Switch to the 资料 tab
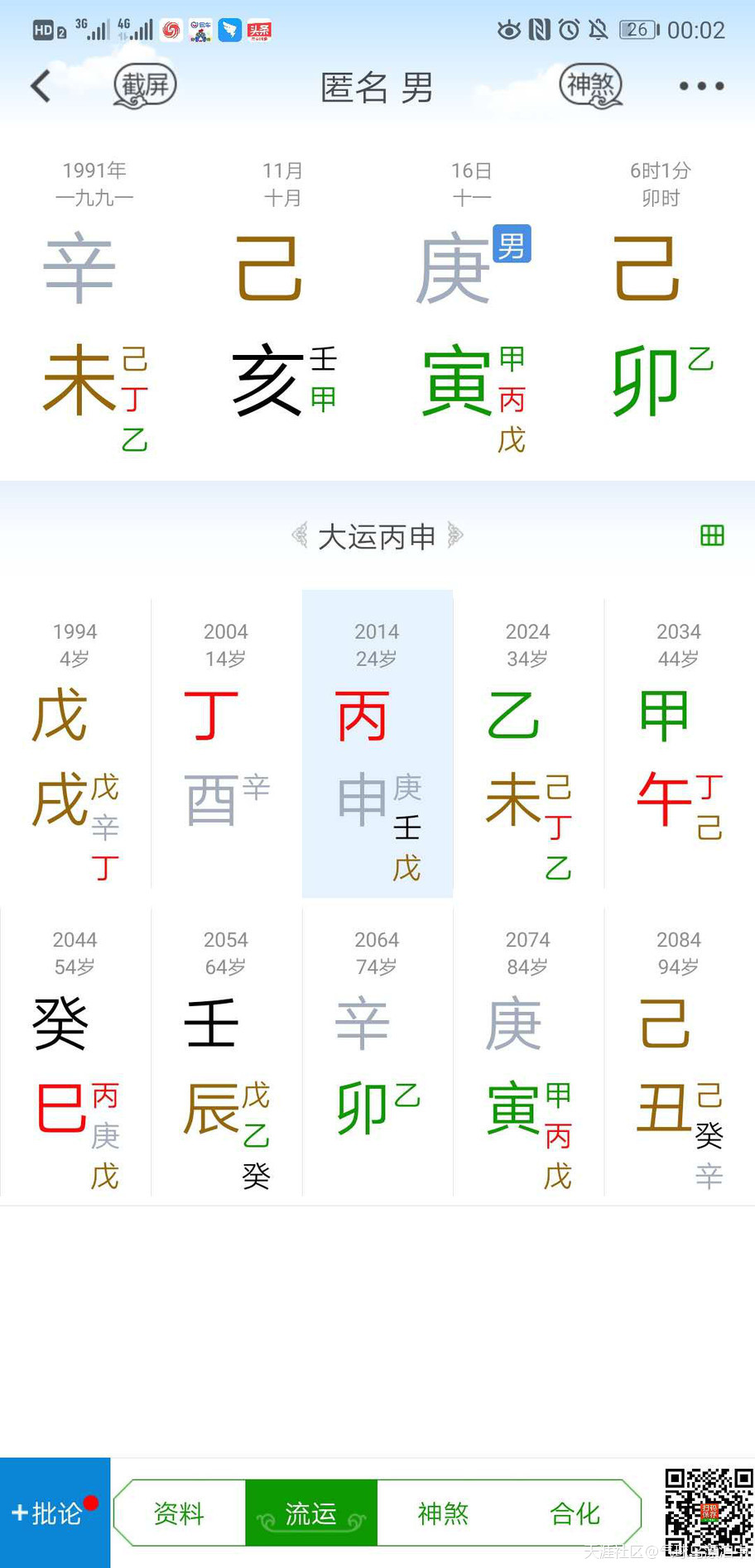 point(179,1513)
